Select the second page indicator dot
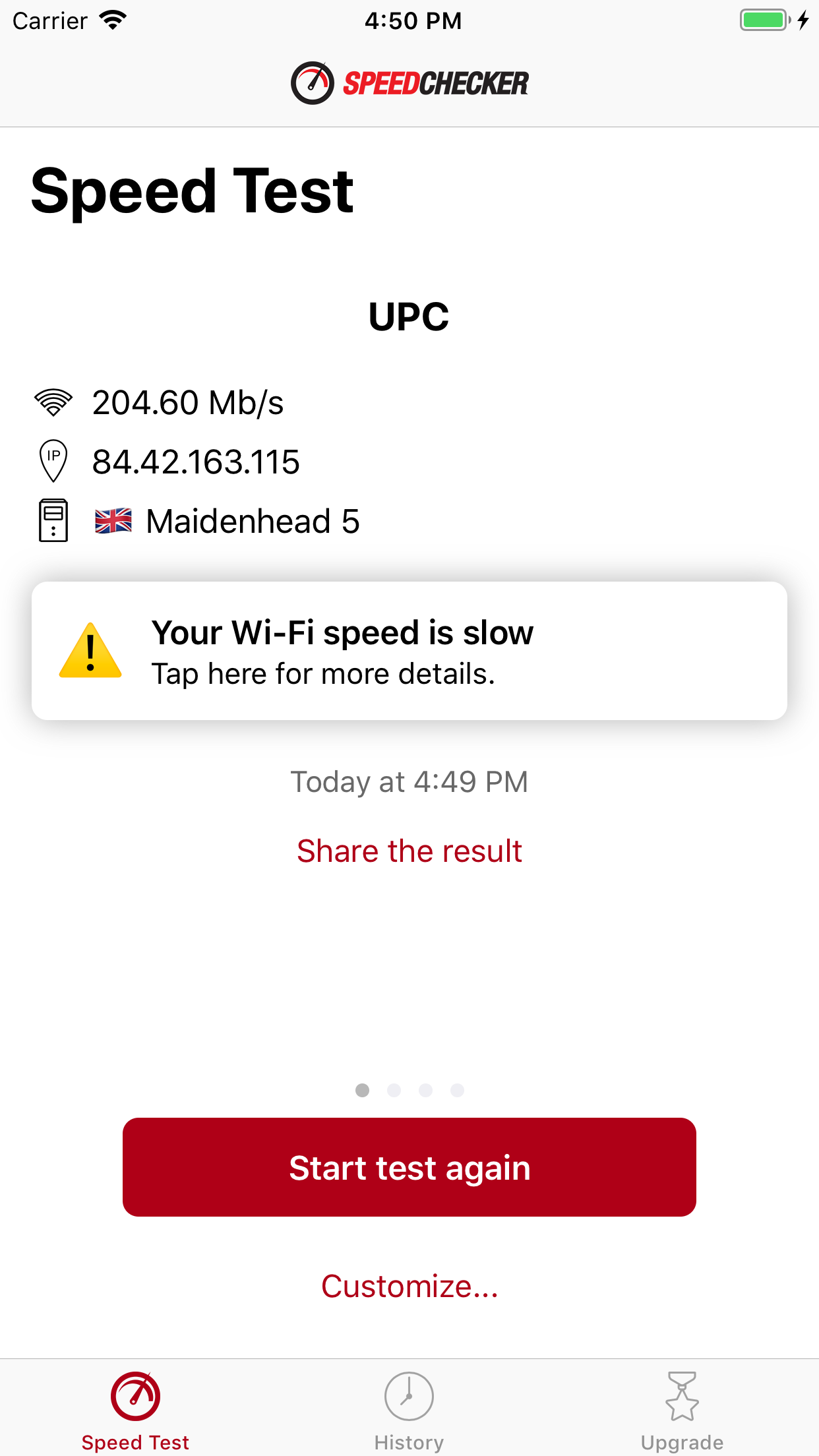 pyautogui.click(x=394, y=1090)
